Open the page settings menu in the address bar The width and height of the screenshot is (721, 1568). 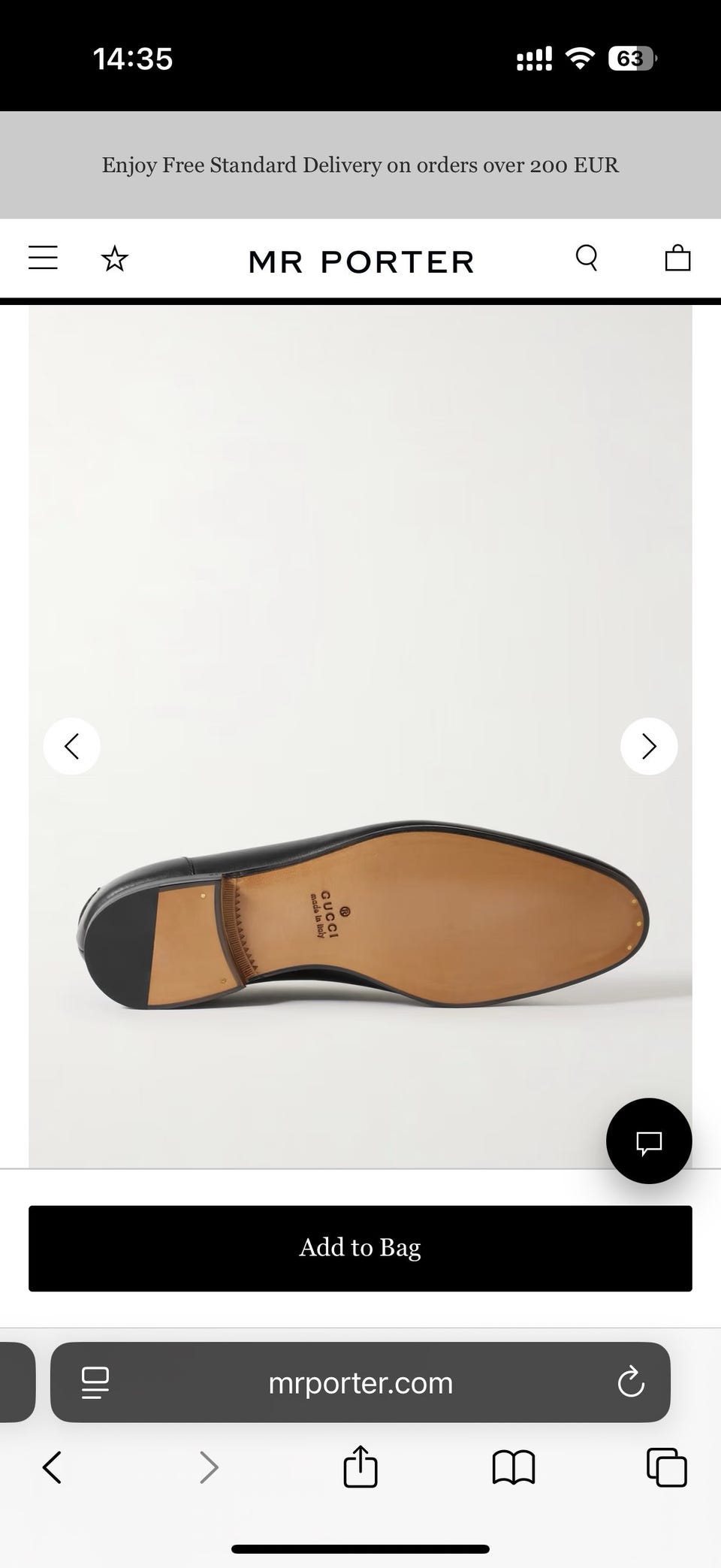click(95, 1382)
